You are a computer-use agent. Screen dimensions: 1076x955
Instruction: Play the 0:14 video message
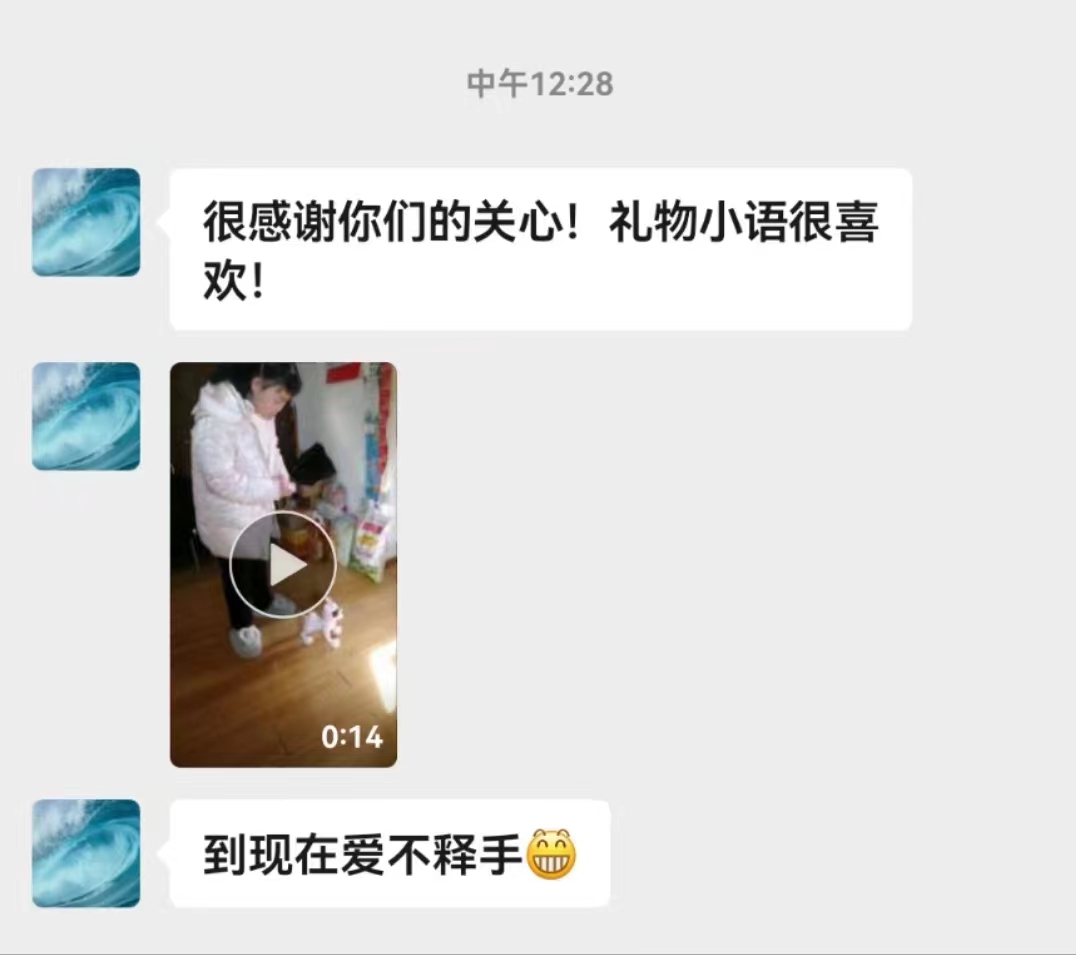point(283,566)
